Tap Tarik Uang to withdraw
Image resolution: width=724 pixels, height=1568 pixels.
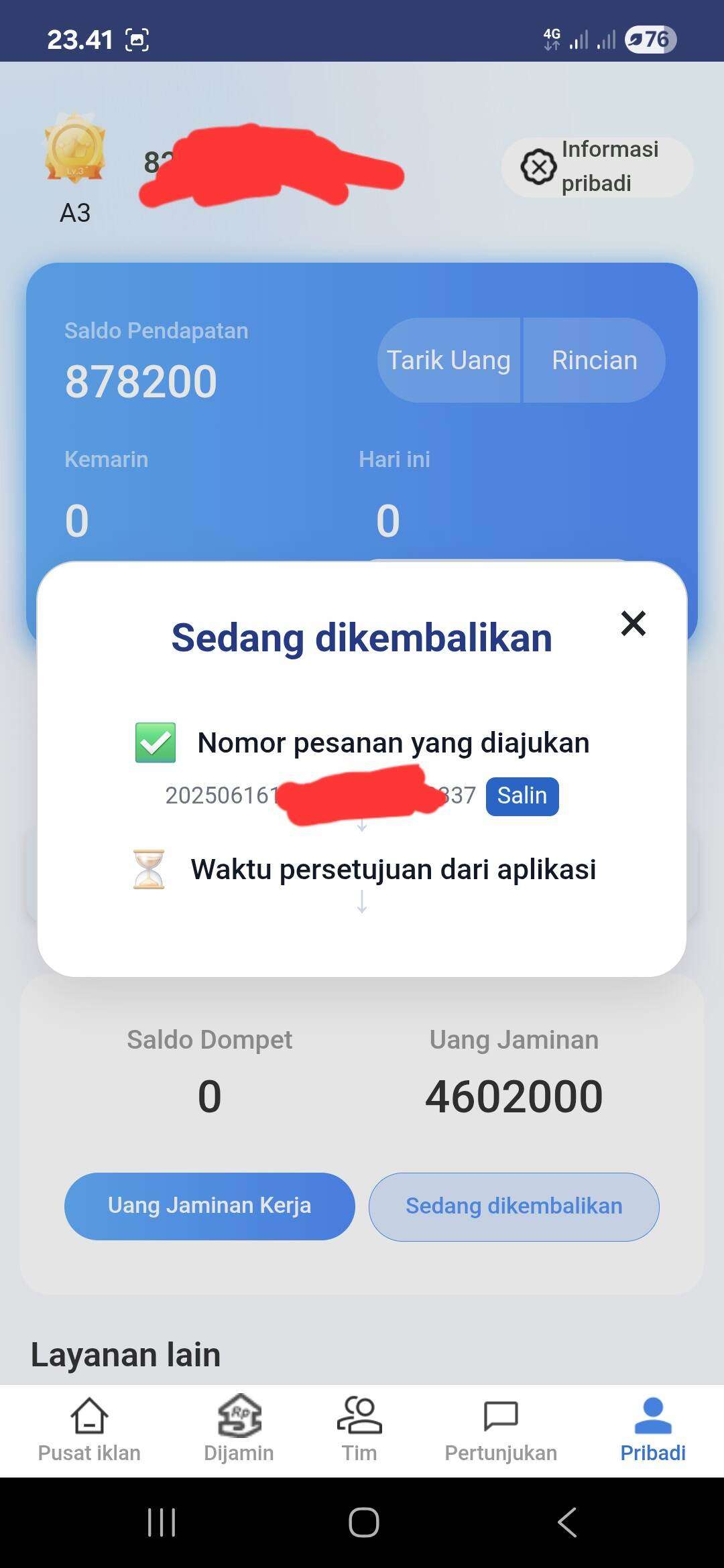coord(448,361)
